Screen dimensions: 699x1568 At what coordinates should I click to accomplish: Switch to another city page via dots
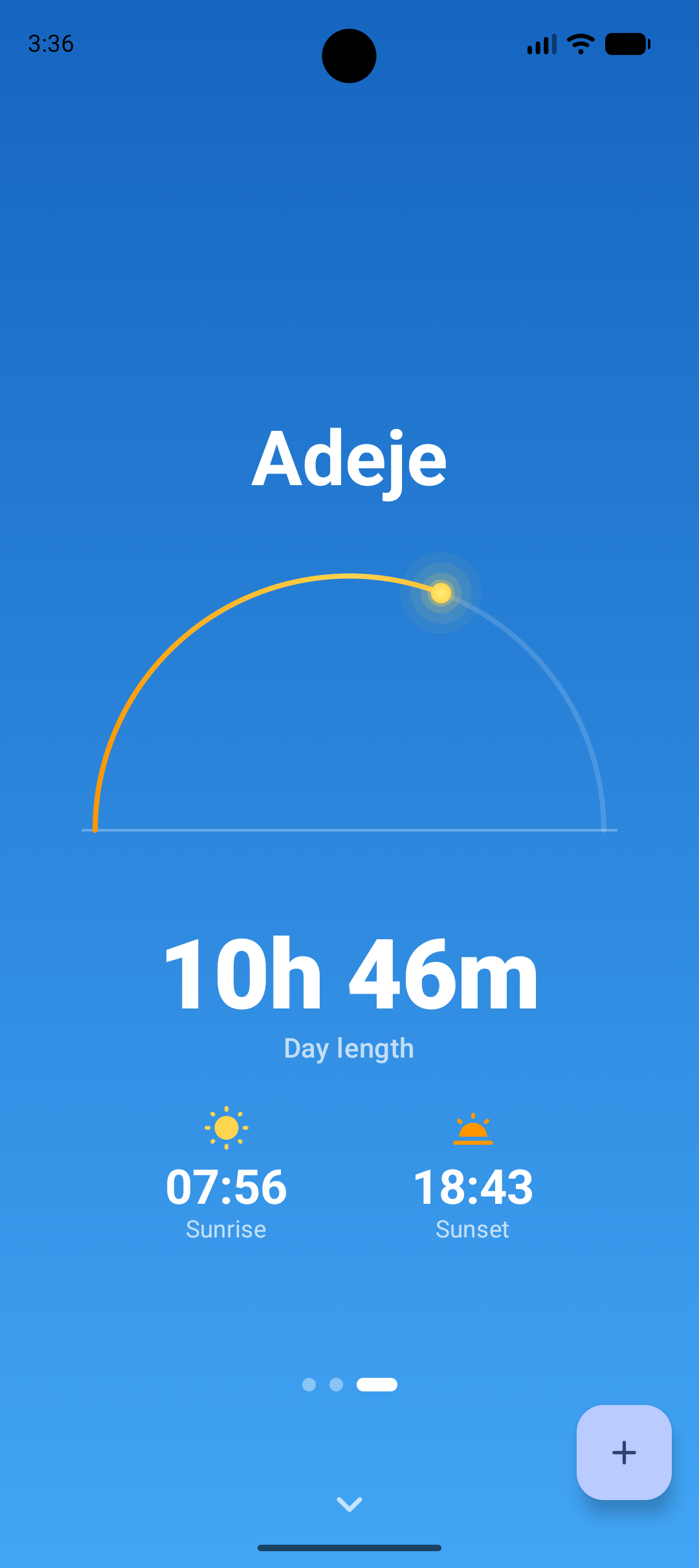point(309,1384)
